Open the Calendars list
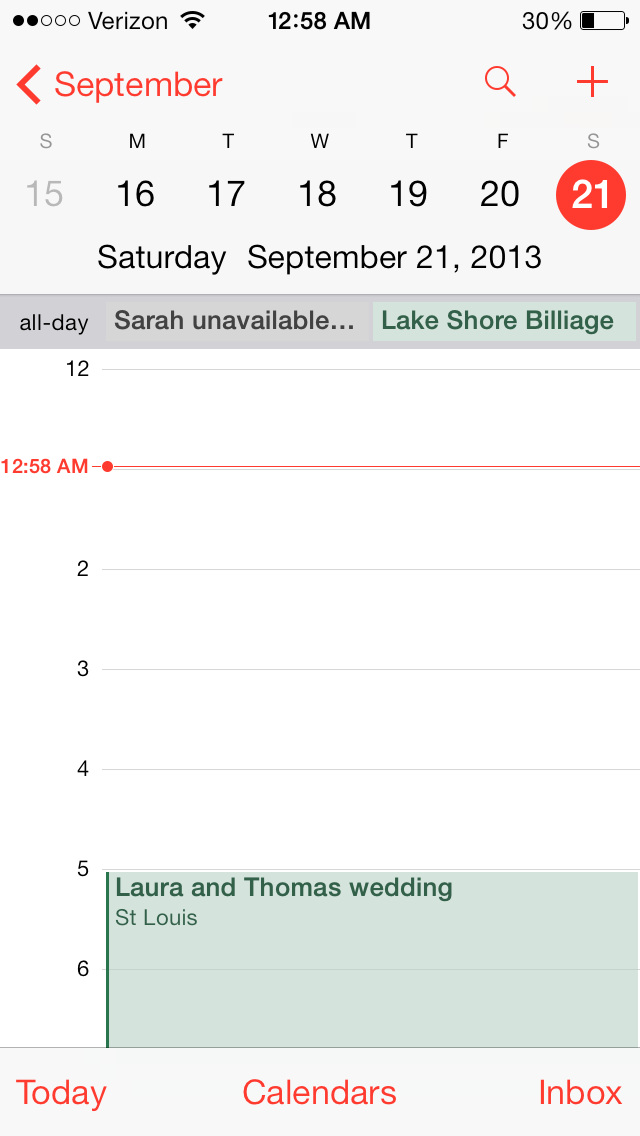The width and height of the screenshot is (640, 1136). 320,1093
